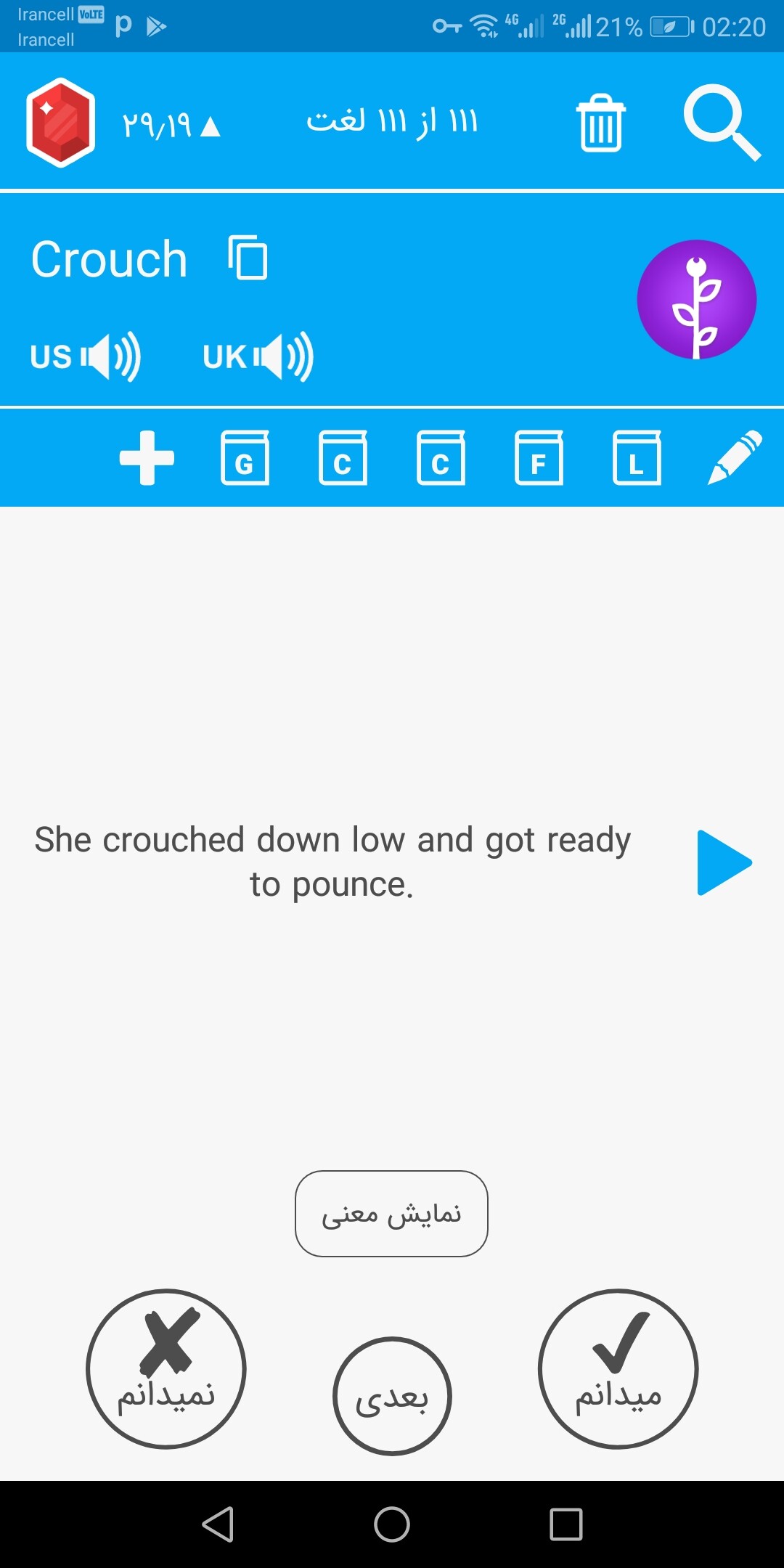Open the F dictionary
Viewport: 784px width, 1568px height.
539,457
